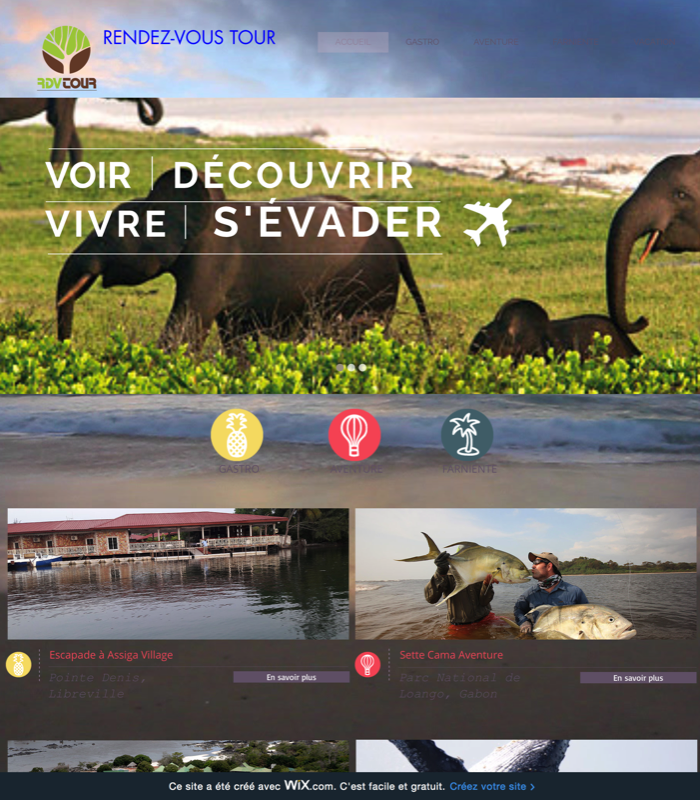
Task: Switch to the Aventure nav tab
Action: (x=495, y=42)
